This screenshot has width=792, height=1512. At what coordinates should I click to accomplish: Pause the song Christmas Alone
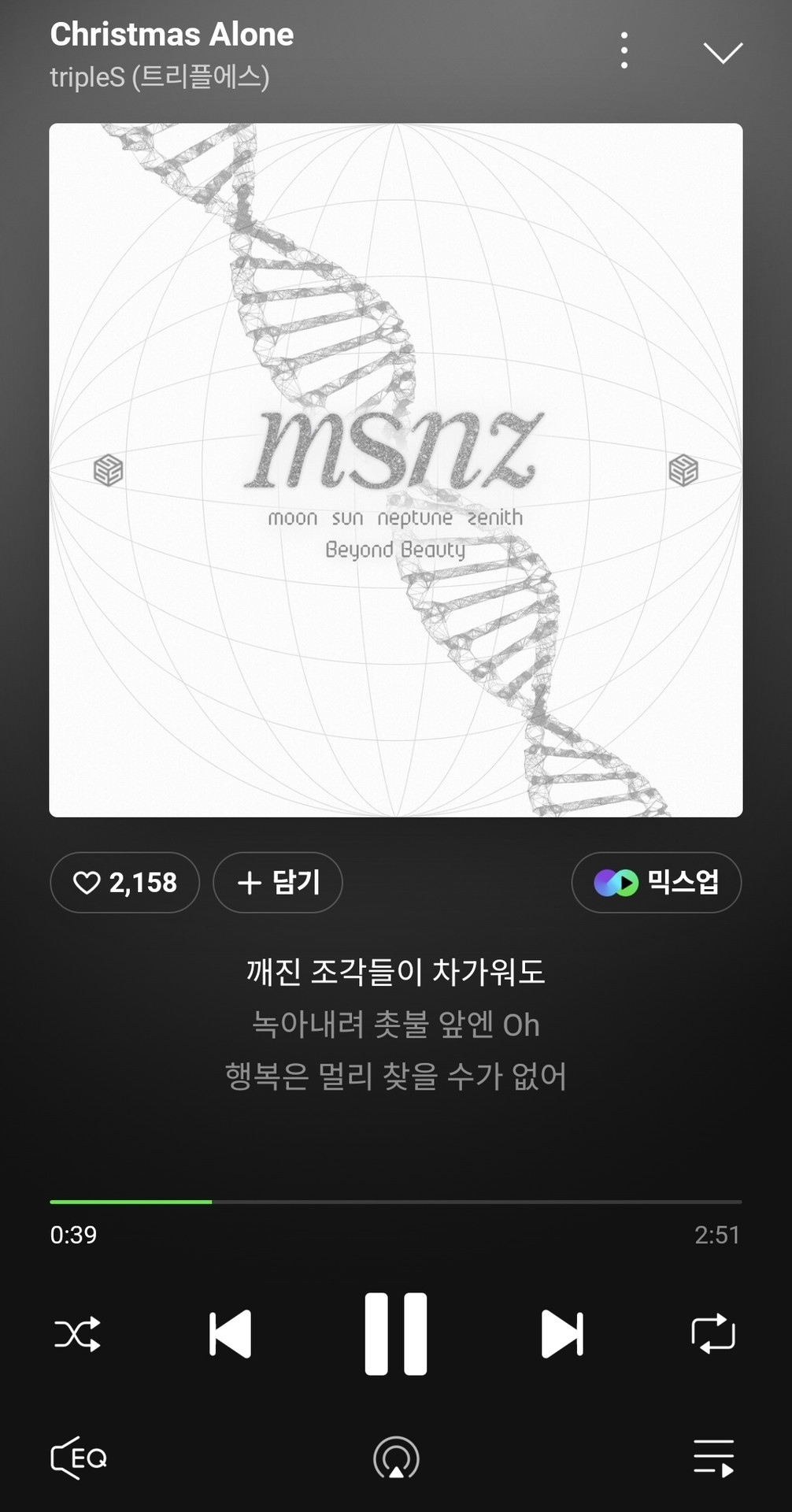coord(395,1331)
